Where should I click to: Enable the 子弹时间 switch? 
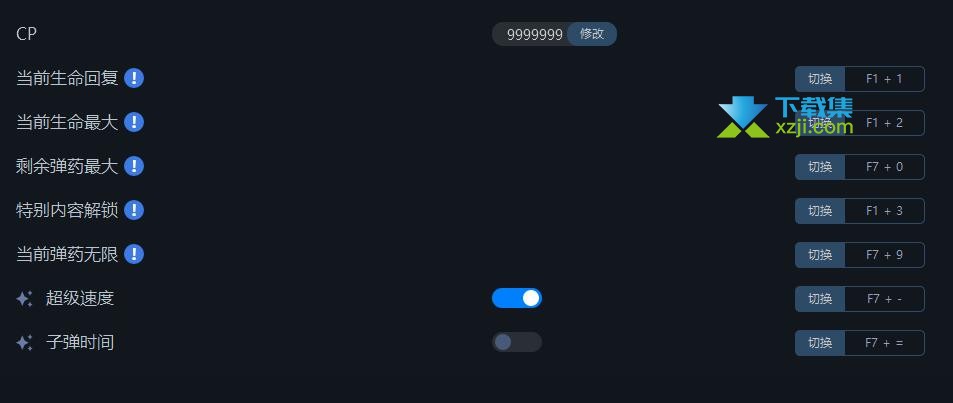[x=517, y=342]
